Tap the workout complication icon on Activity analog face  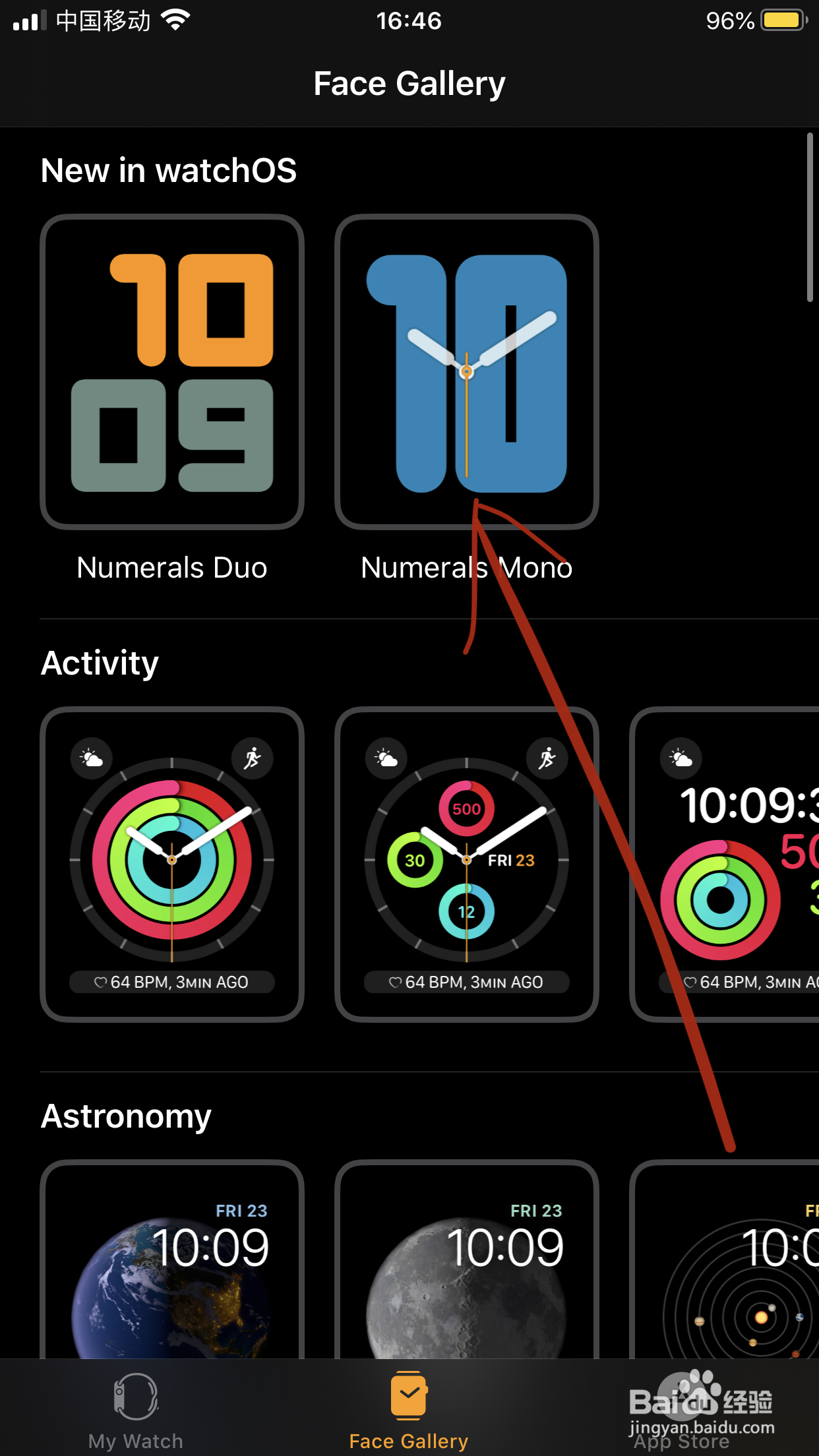tap(253, 758)
